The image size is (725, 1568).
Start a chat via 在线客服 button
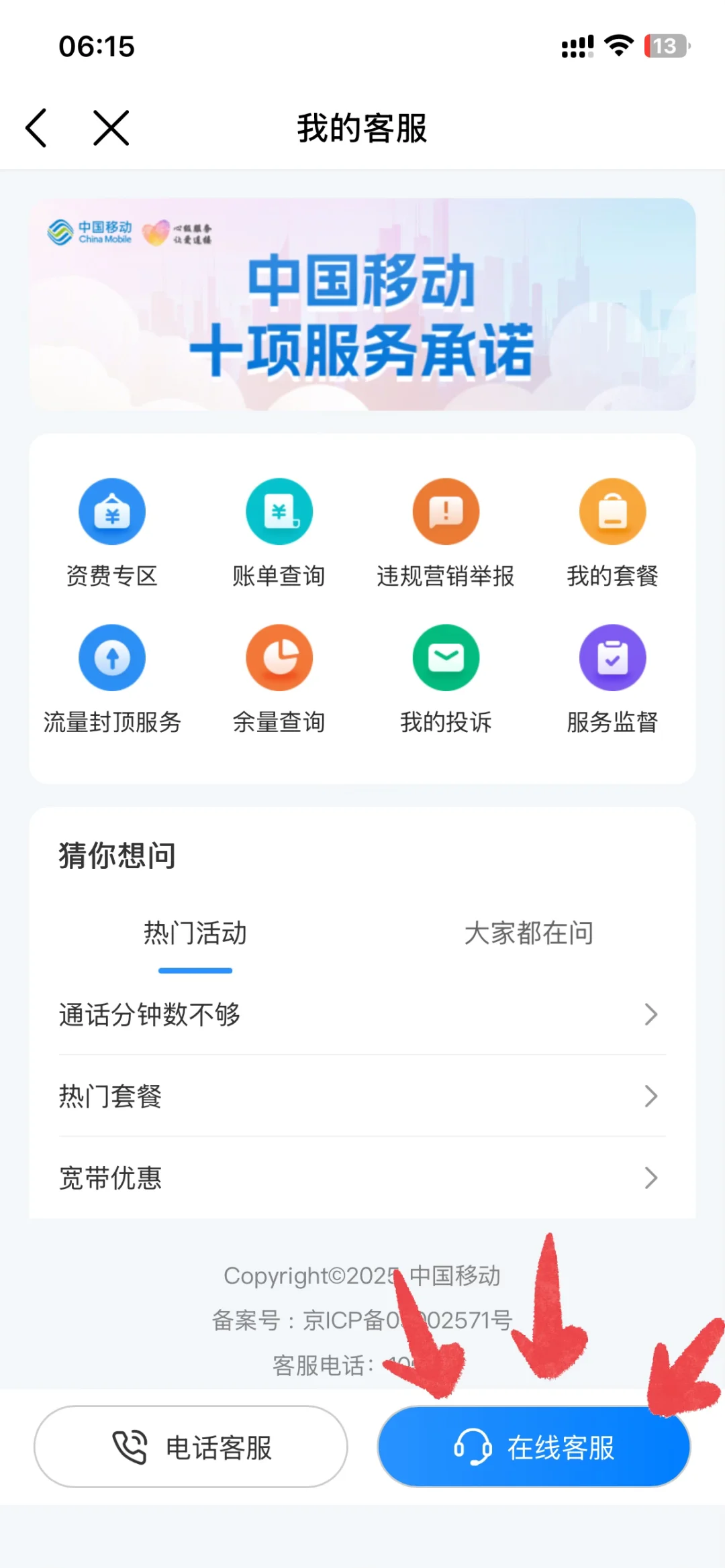pos(534,1448)
